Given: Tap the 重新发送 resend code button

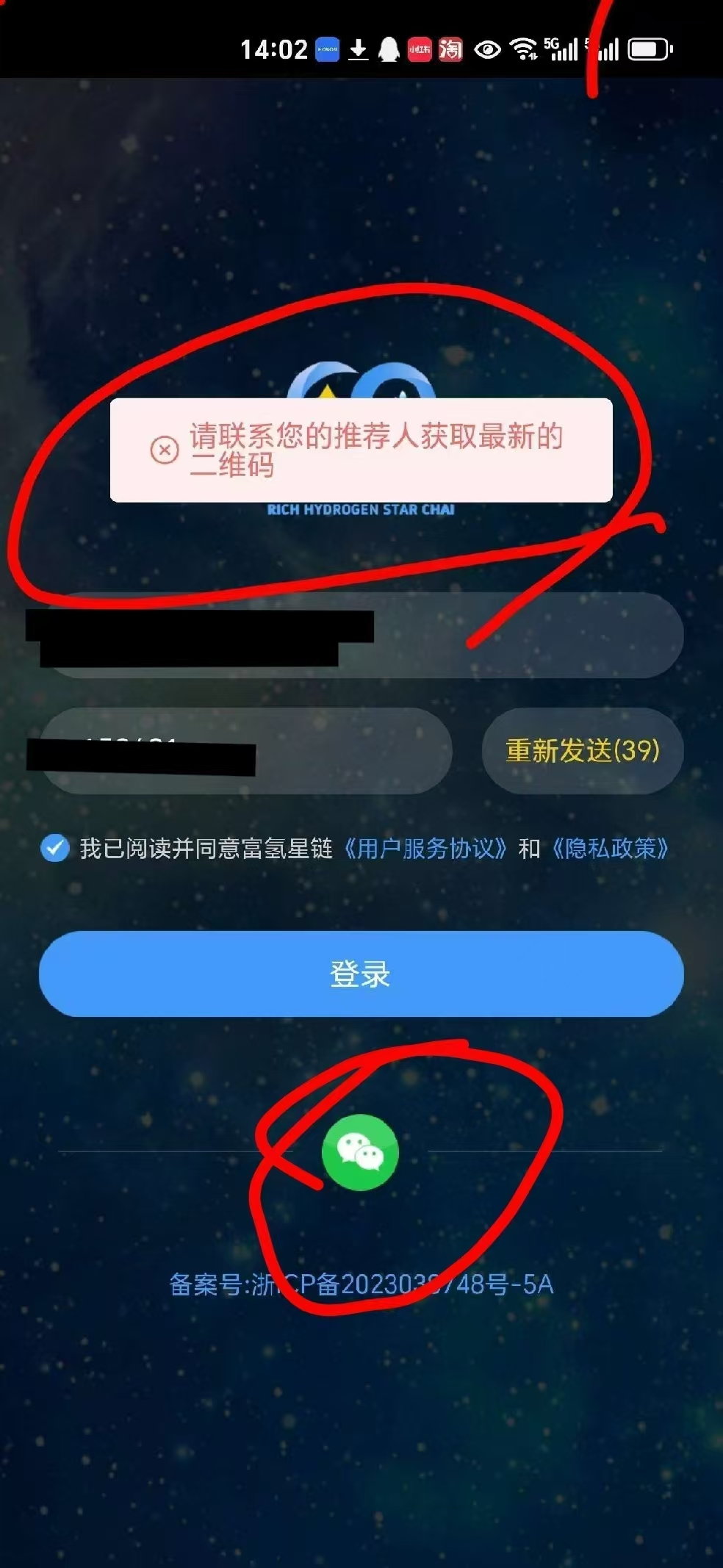Looking at the screenshot, I should coord(583,750).
